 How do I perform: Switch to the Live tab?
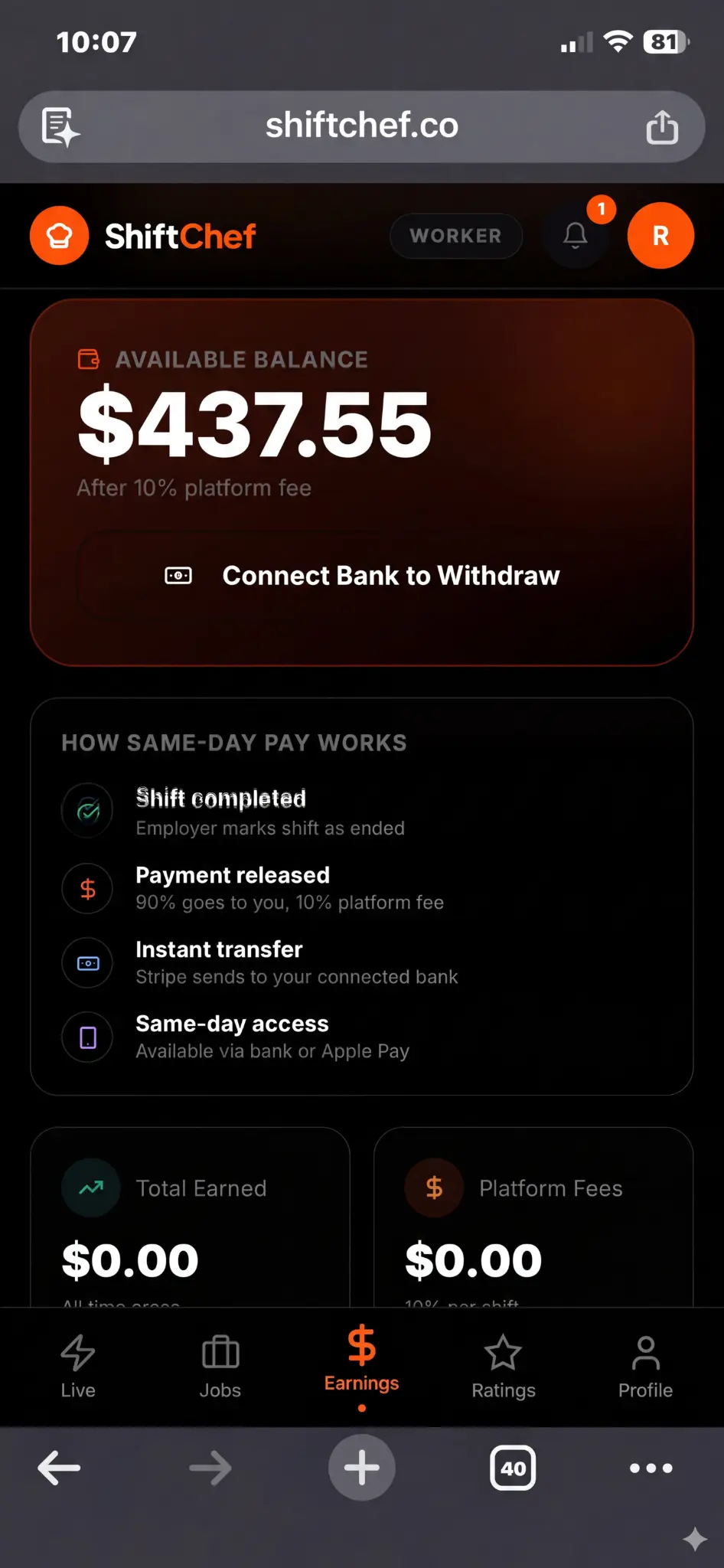(78, 1367)
